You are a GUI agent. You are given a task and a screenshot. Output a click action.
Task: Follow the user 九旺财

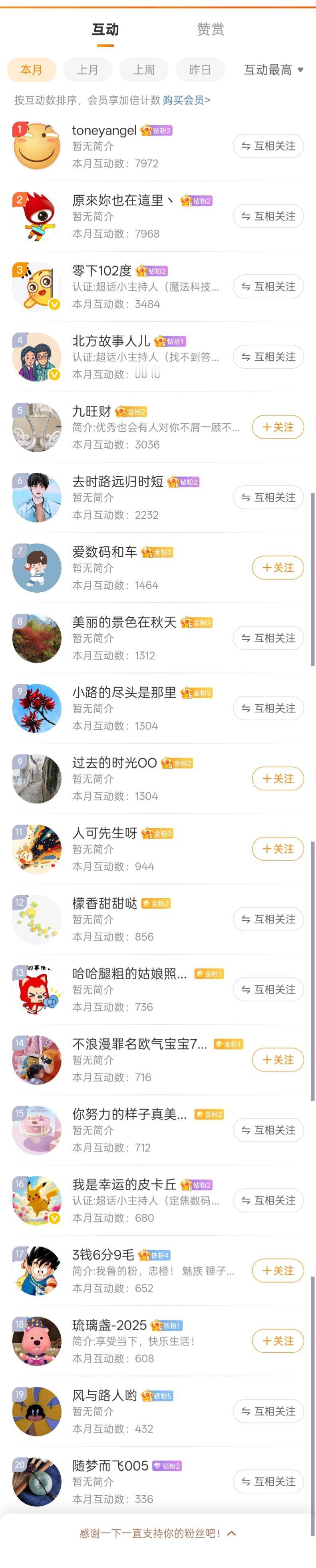tap(278, 427)
